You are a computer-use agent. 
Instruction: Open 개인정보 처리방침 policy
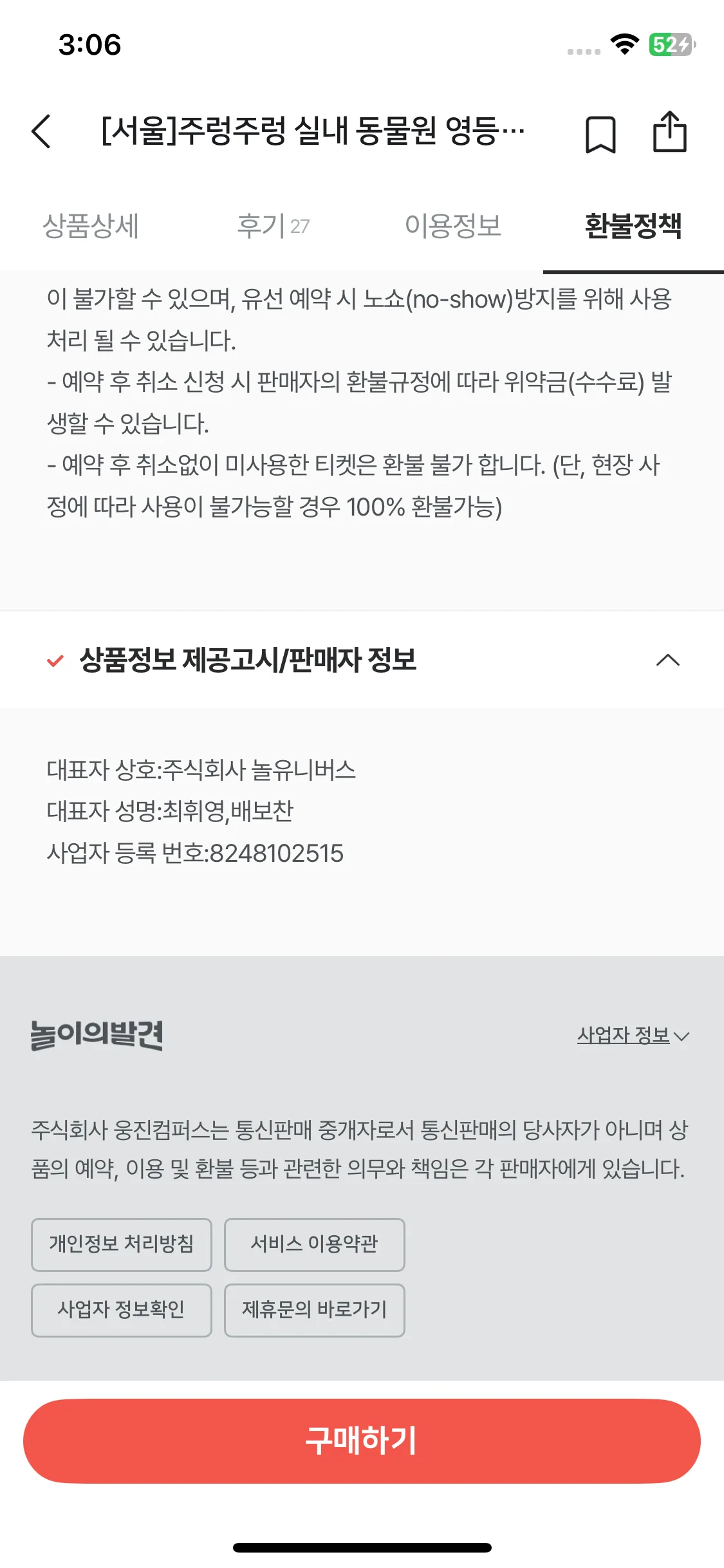click(x=121, y=1244)
